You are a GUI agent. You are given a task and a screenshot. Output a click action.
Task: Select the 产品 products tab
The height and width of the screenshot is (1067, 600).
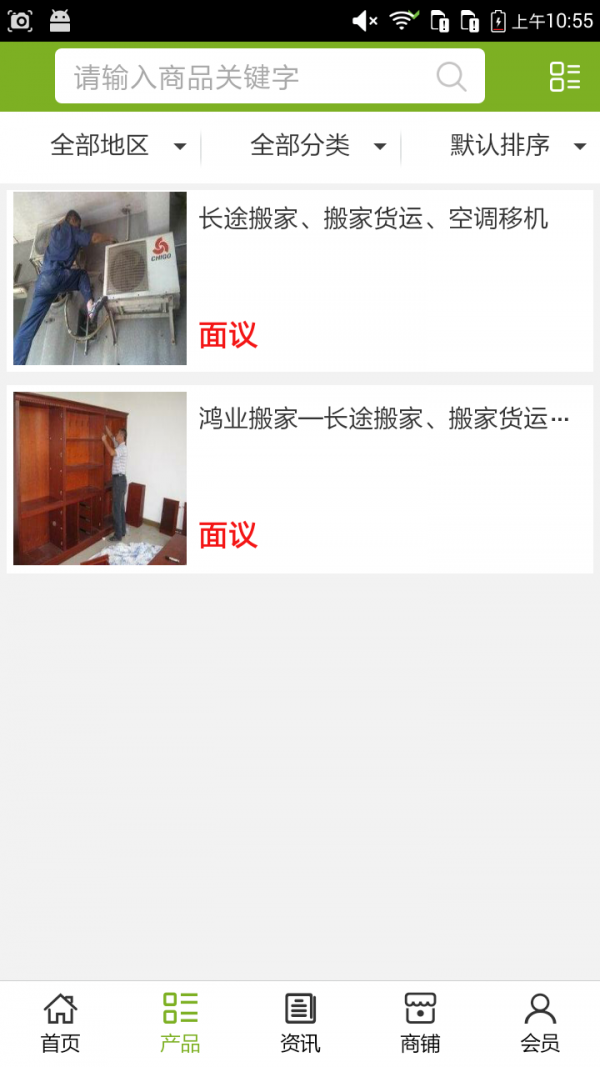(x=180, y=1023)
